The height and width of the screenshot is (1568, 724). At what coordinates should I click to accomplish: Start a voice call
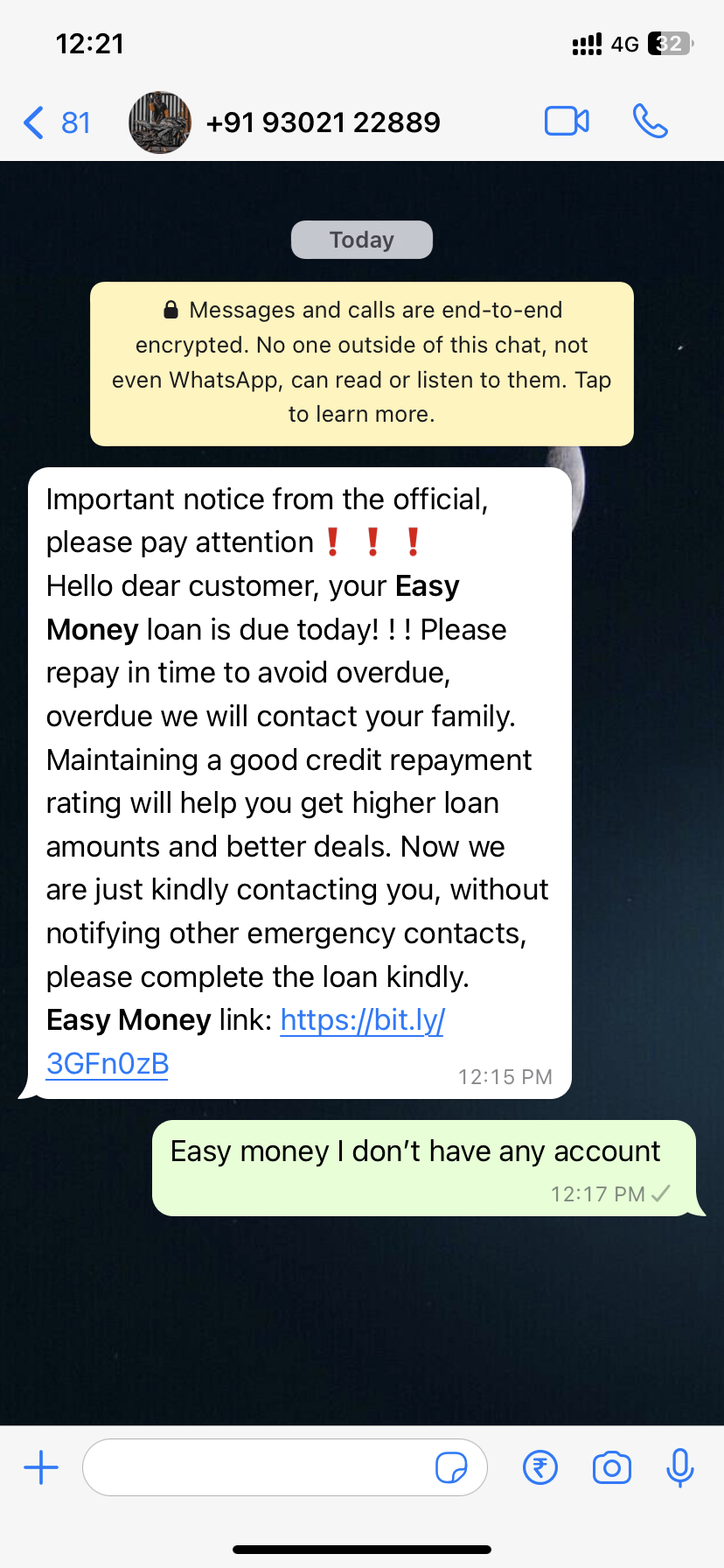coord(650,122)
